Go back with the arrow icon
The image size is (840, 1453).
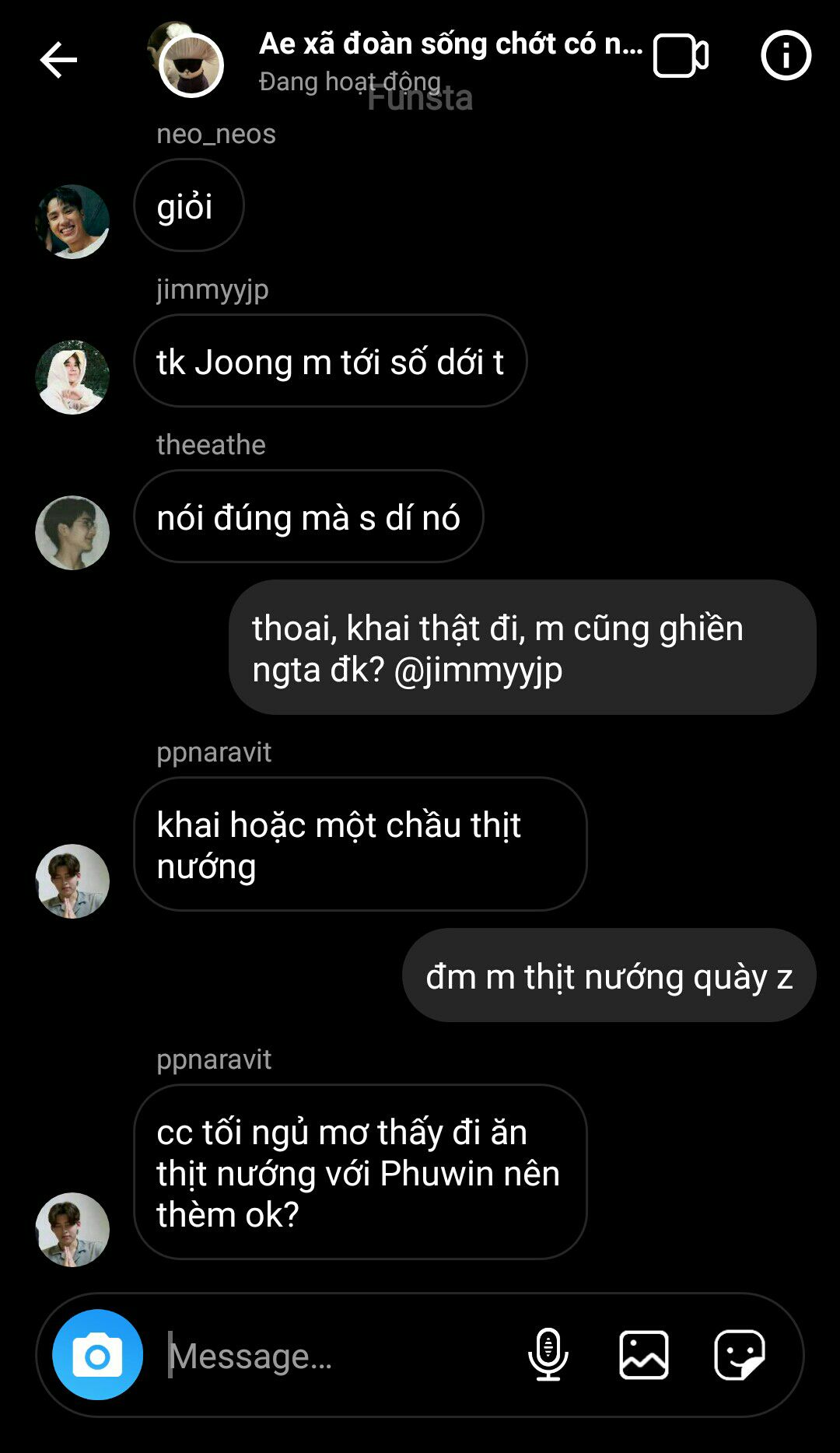(58, 60)
